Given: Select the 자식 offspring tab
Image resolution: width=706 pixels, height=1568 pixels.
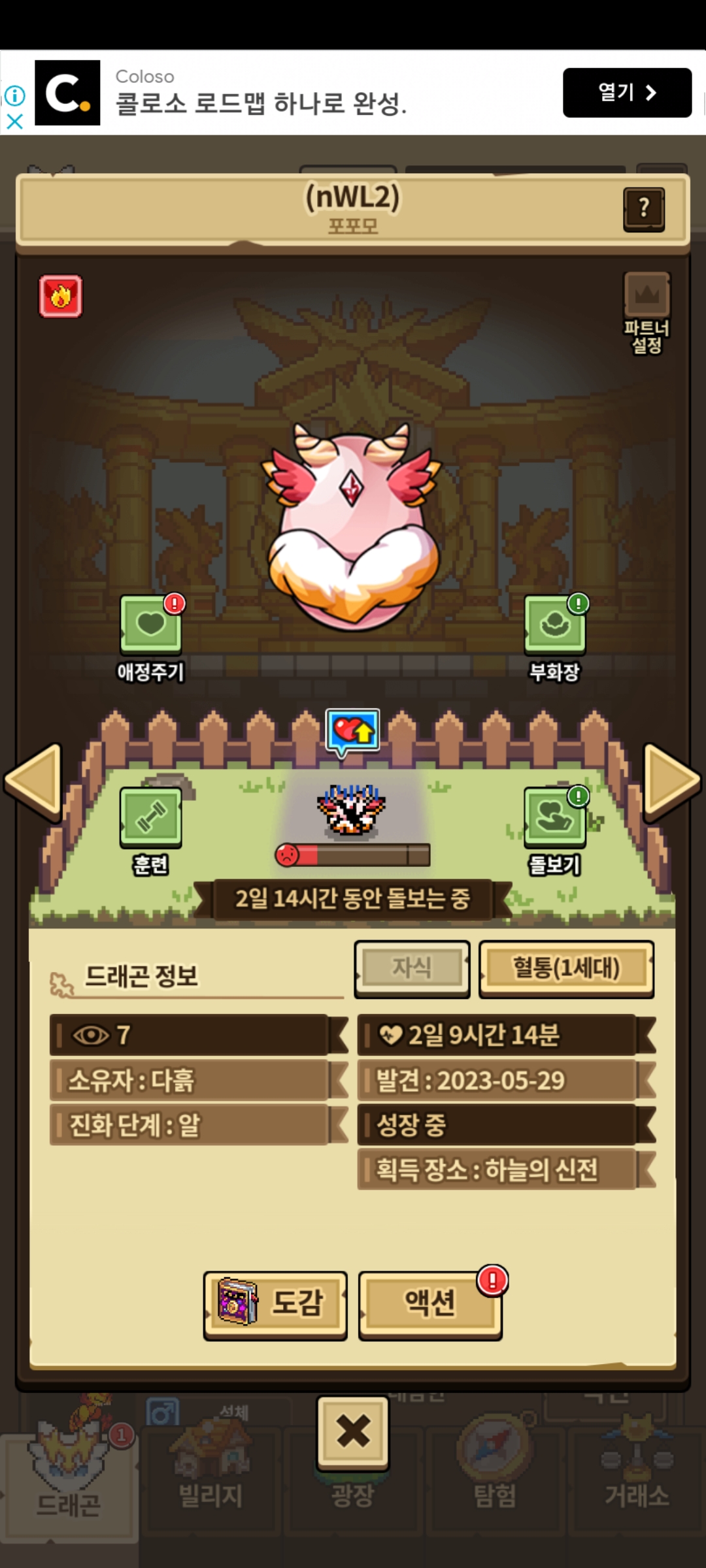Looking at the screenshot, I should pyautogui.click(x=412, y=968).
